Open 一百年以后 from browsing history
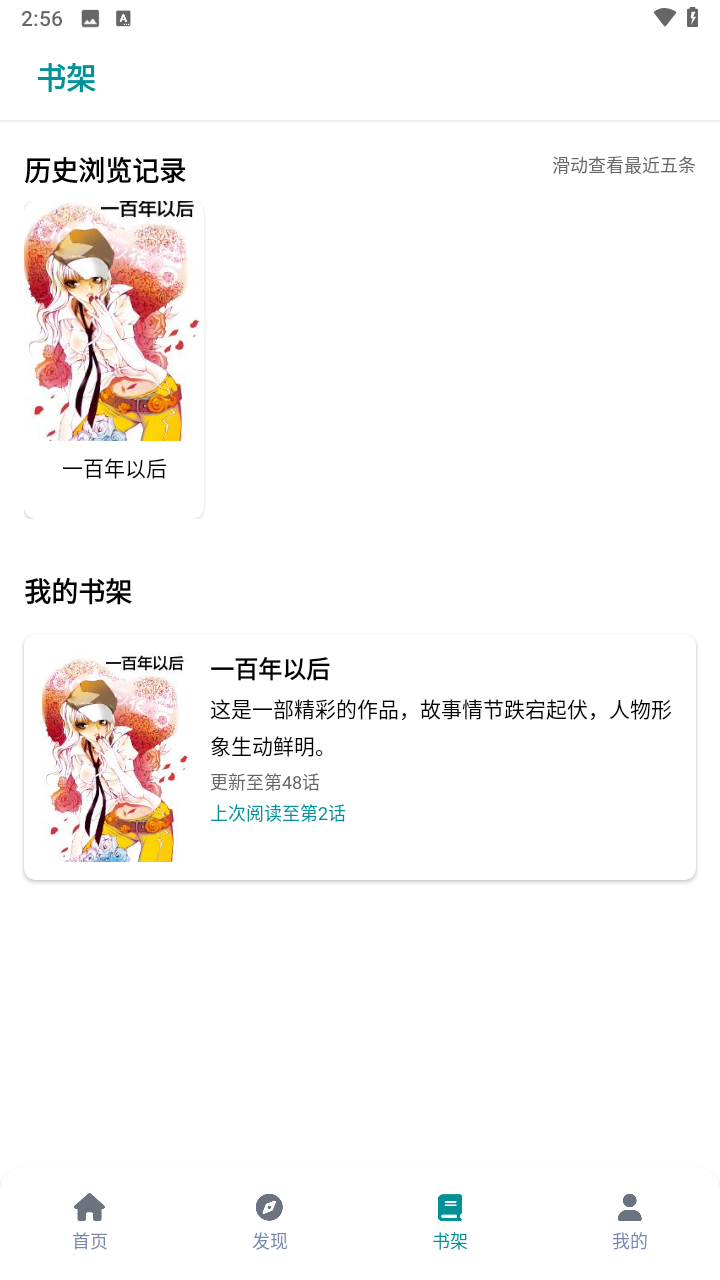Viewport: 720px width, 1280px height. 114,360
